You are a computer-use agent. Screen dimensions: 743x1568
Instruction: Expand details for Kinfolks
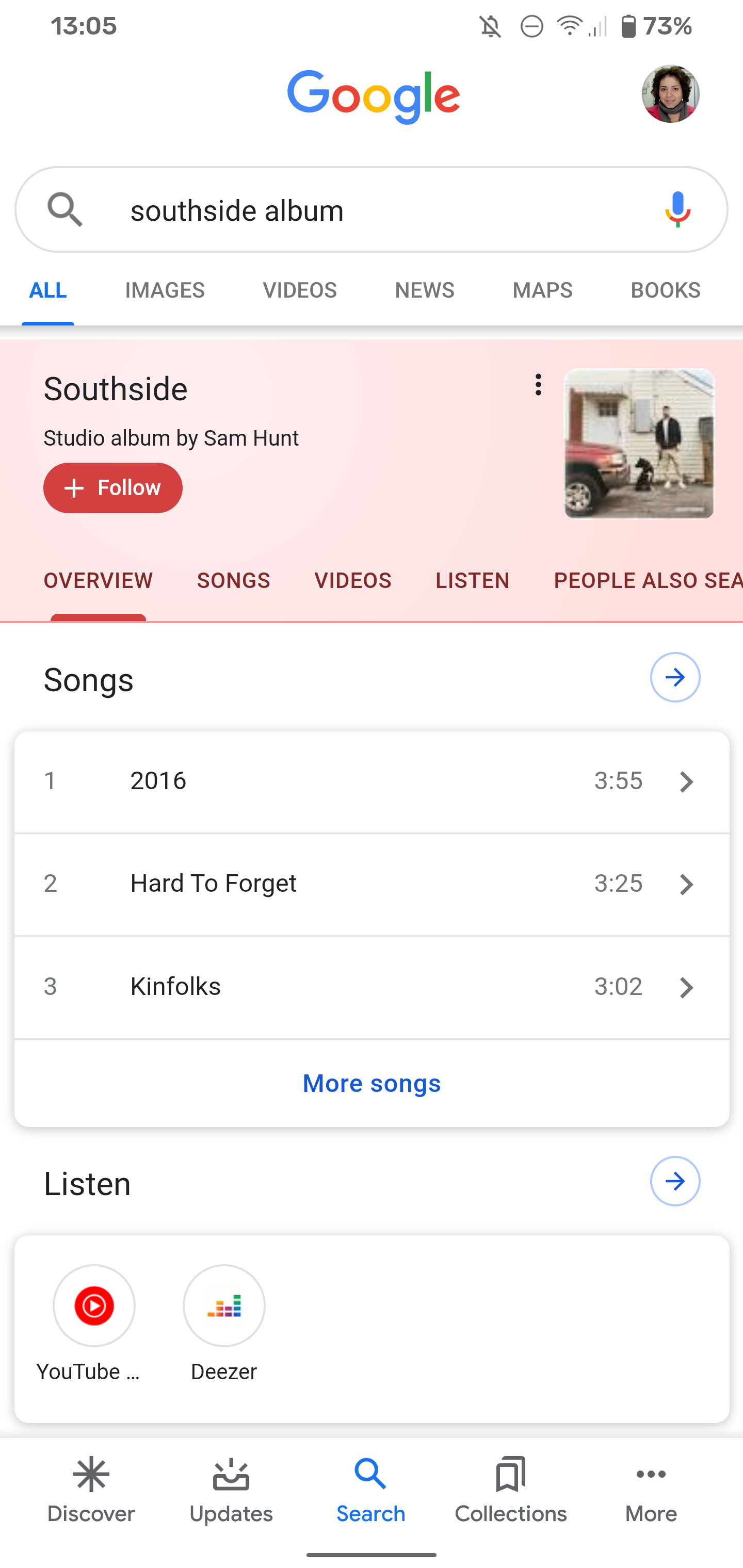pyautogui.click(x=686, y=987)
